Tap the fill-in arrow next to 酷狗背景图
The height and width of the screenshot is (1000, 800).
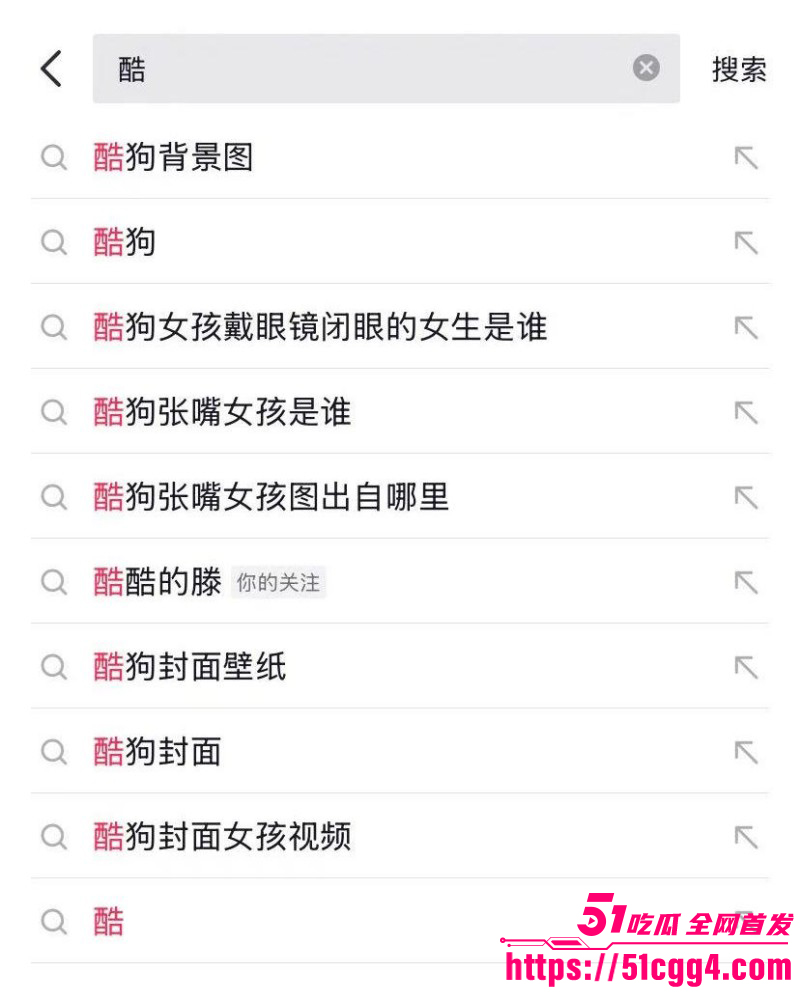pyautogui.click(x=746, y=158)
